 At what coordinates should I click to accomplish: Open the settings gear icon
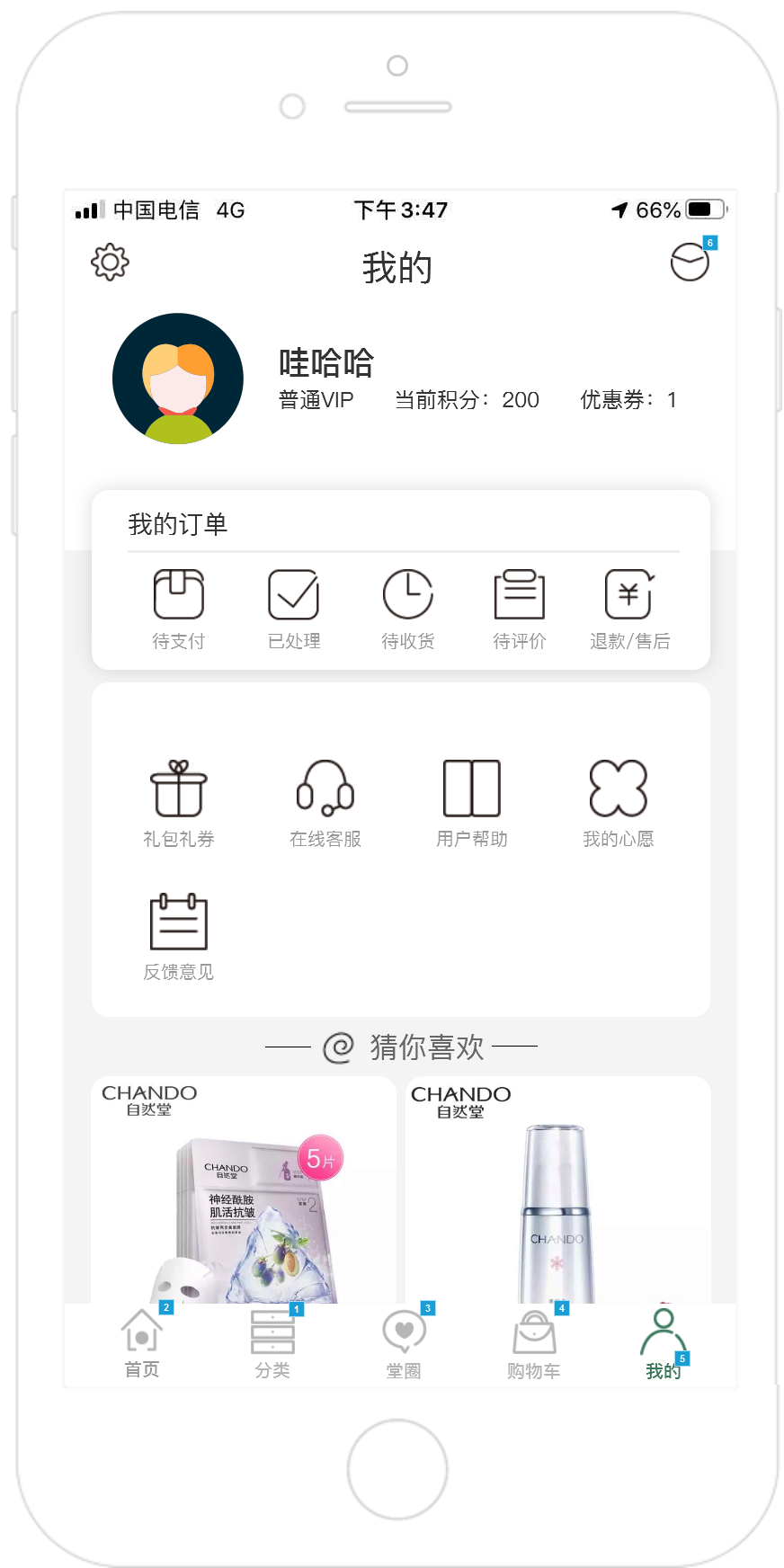[110, 262]
